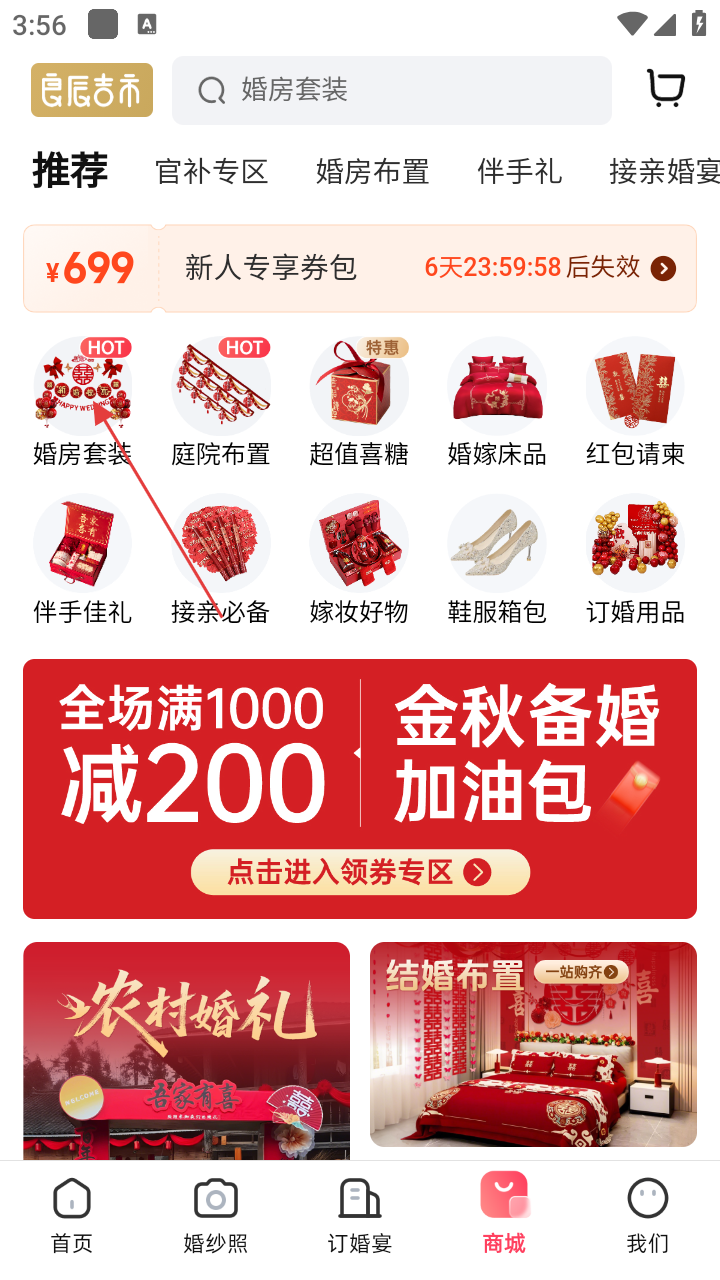
Task: Open the shopping cart icon
Action: point(665,89)
